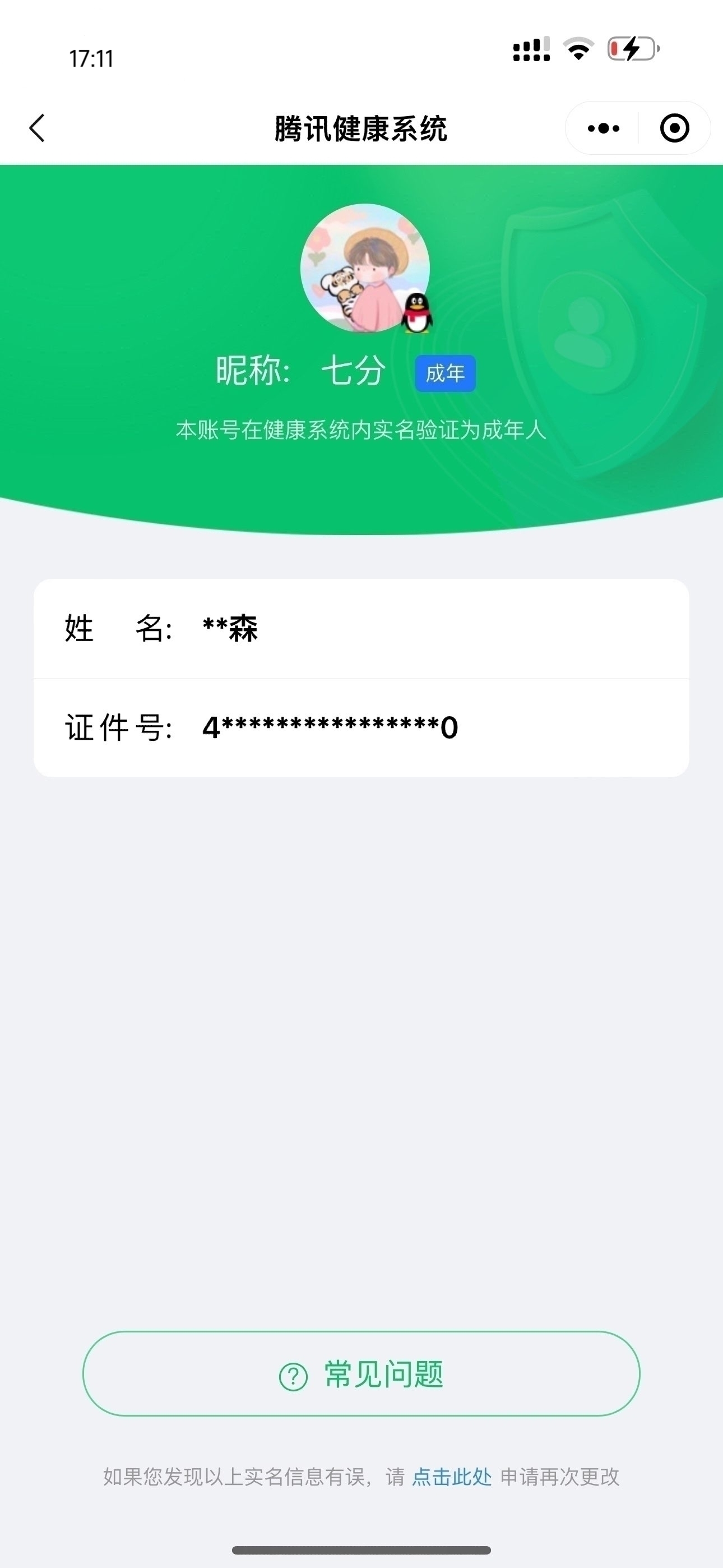Go back using the top-left arrow
This screenshot has height=1568, width=723.
point(38,128)
